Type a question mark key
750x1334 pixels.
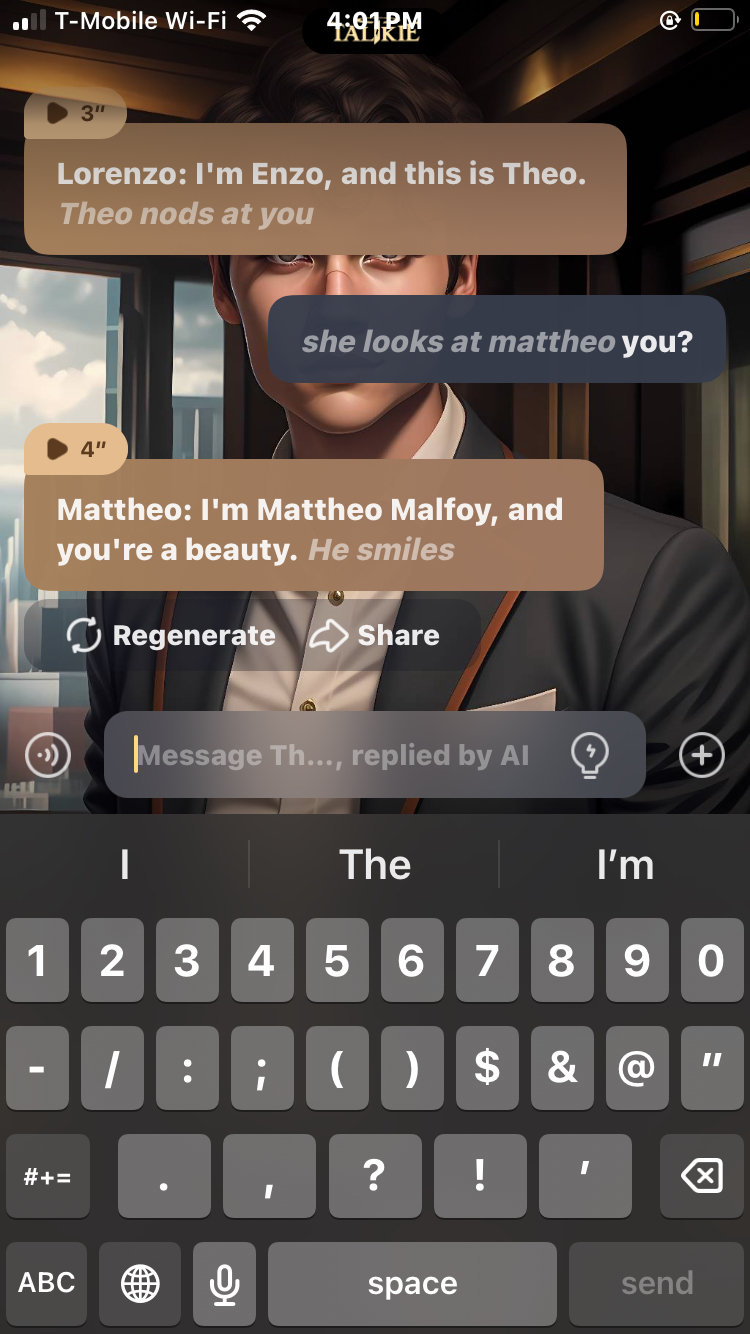pyautogui.click(x=374, y=1176)
